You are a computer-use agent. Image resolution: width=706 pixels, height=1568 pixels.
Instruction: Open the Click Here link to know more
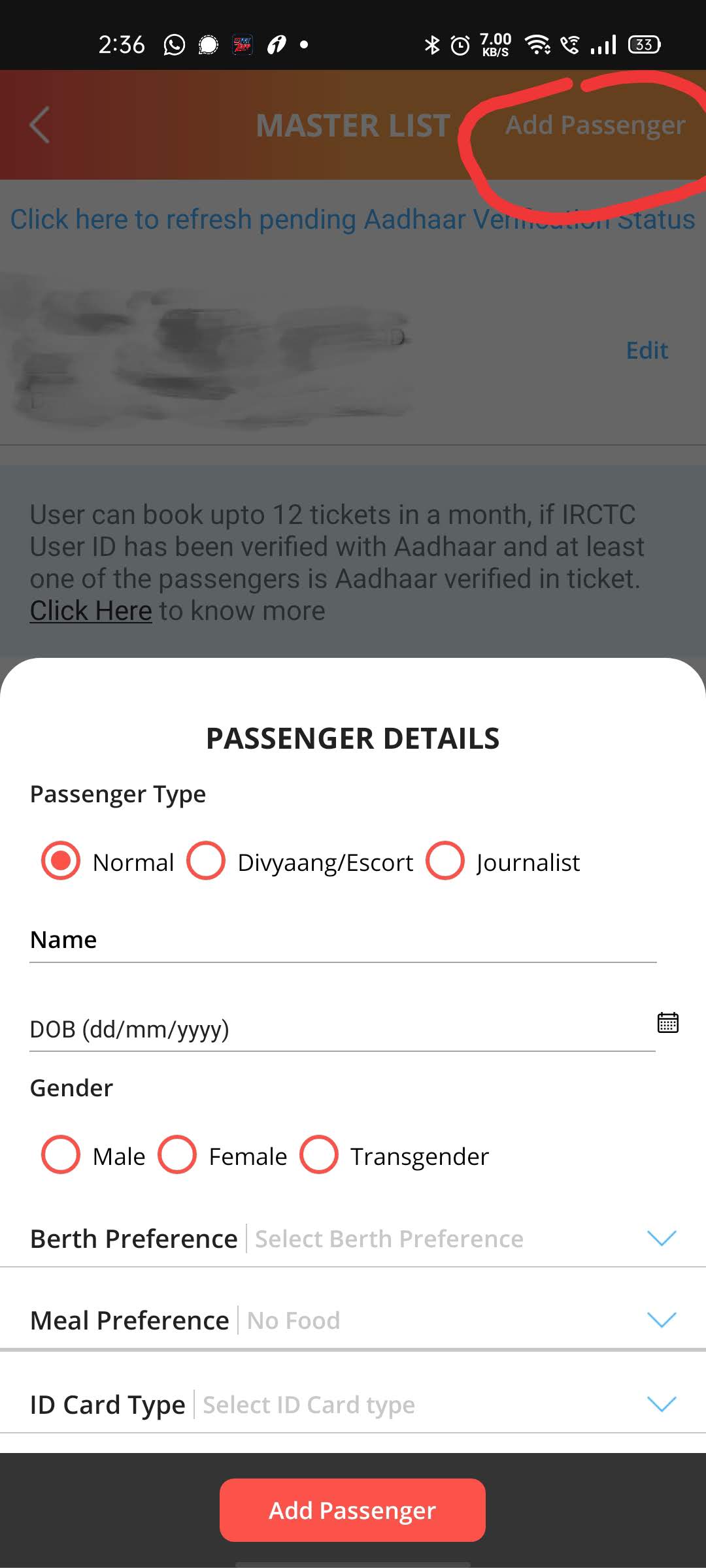tap(91, 611)
